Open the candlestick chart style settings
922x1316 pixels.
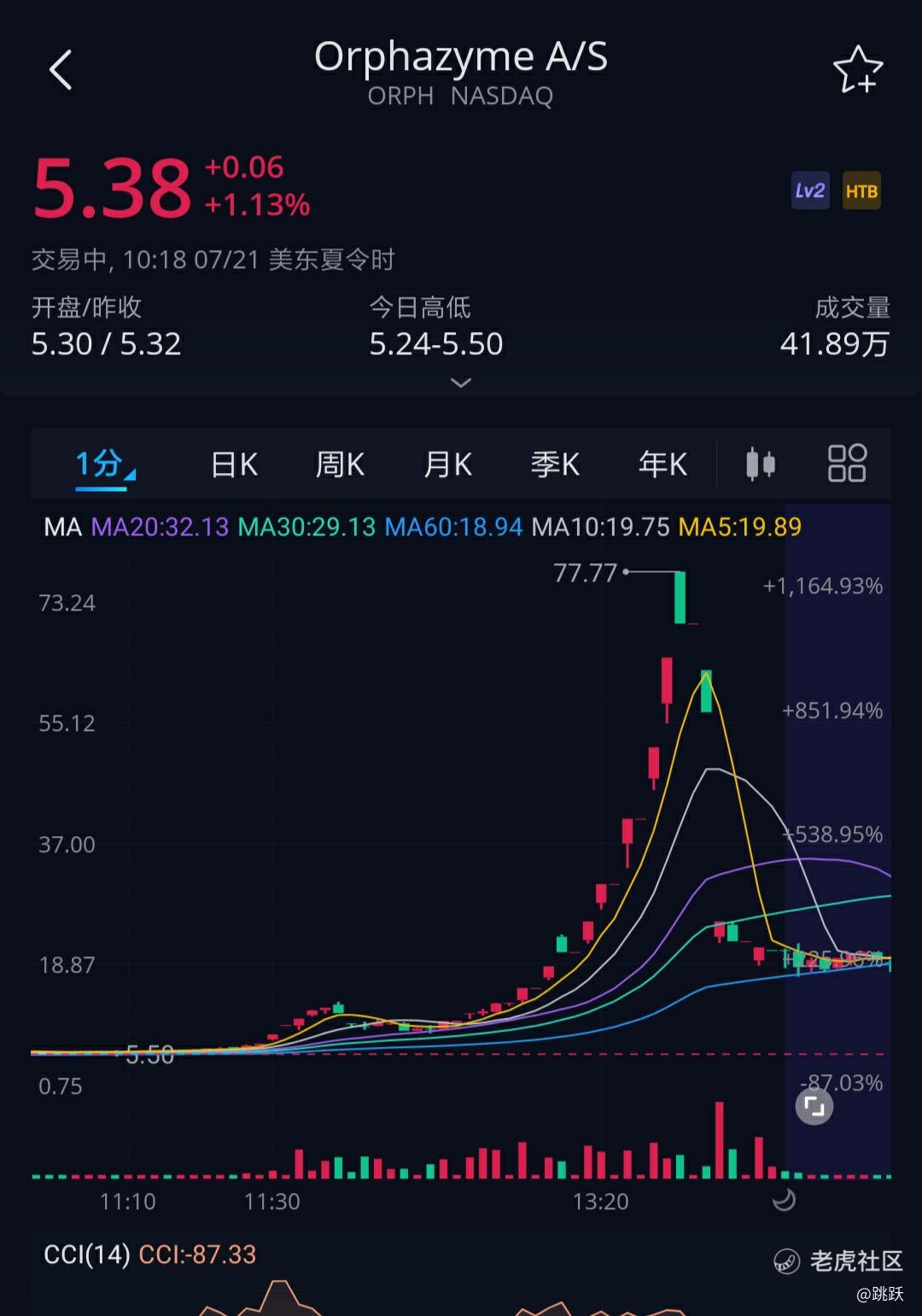coord(760,465)
